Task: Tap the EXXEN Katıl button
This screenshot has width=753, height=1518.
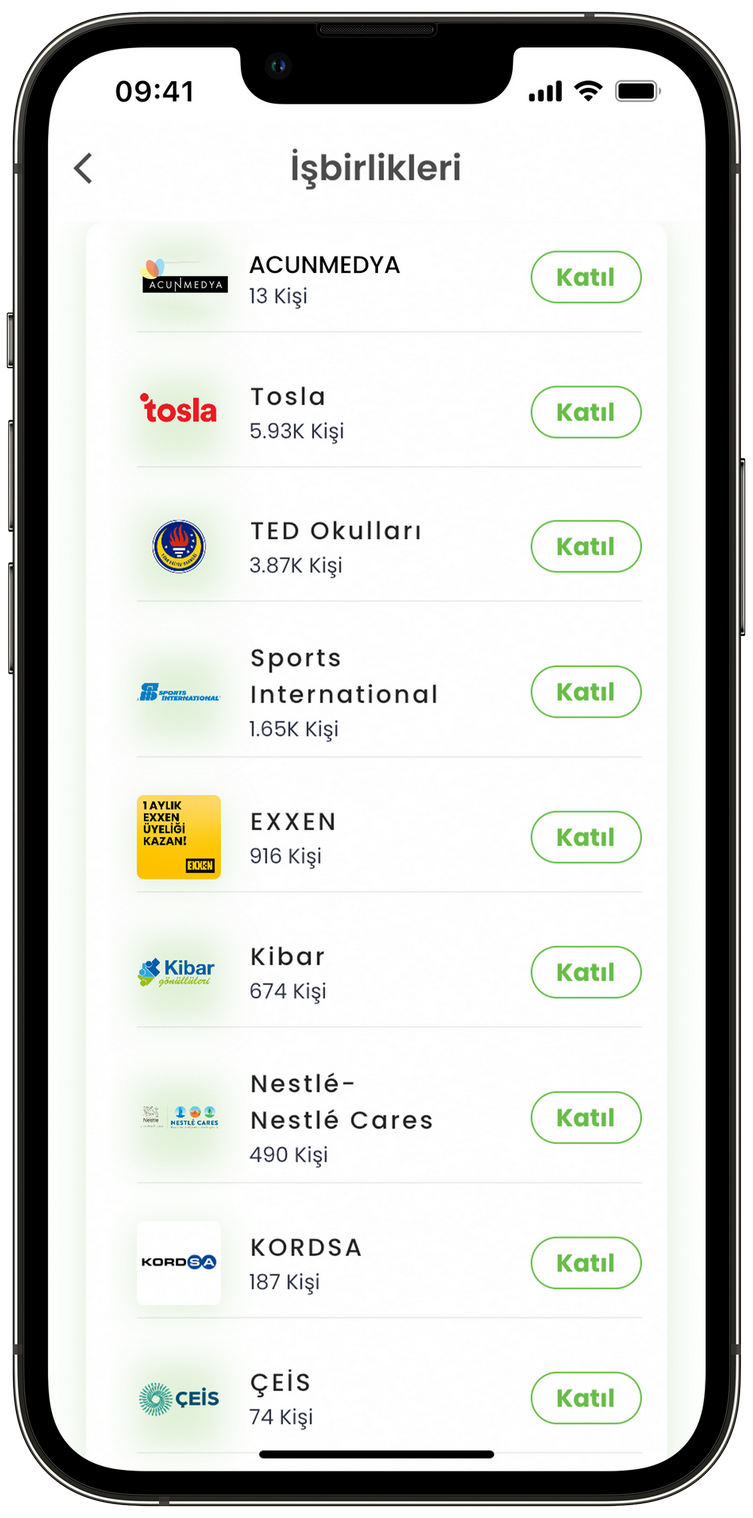Action: point(585,837)
